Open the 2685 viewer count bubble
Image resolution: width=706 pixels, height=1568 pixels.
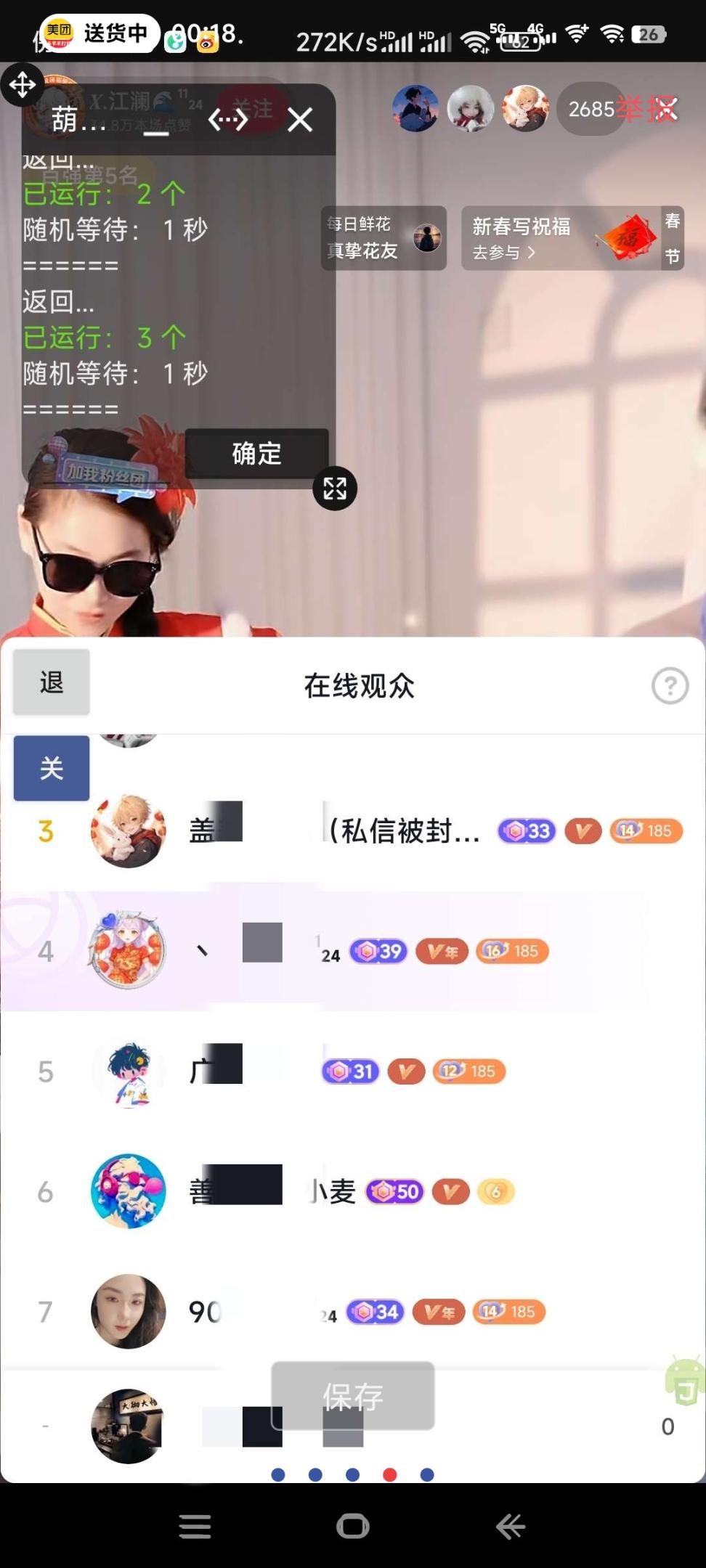point(590,109)
